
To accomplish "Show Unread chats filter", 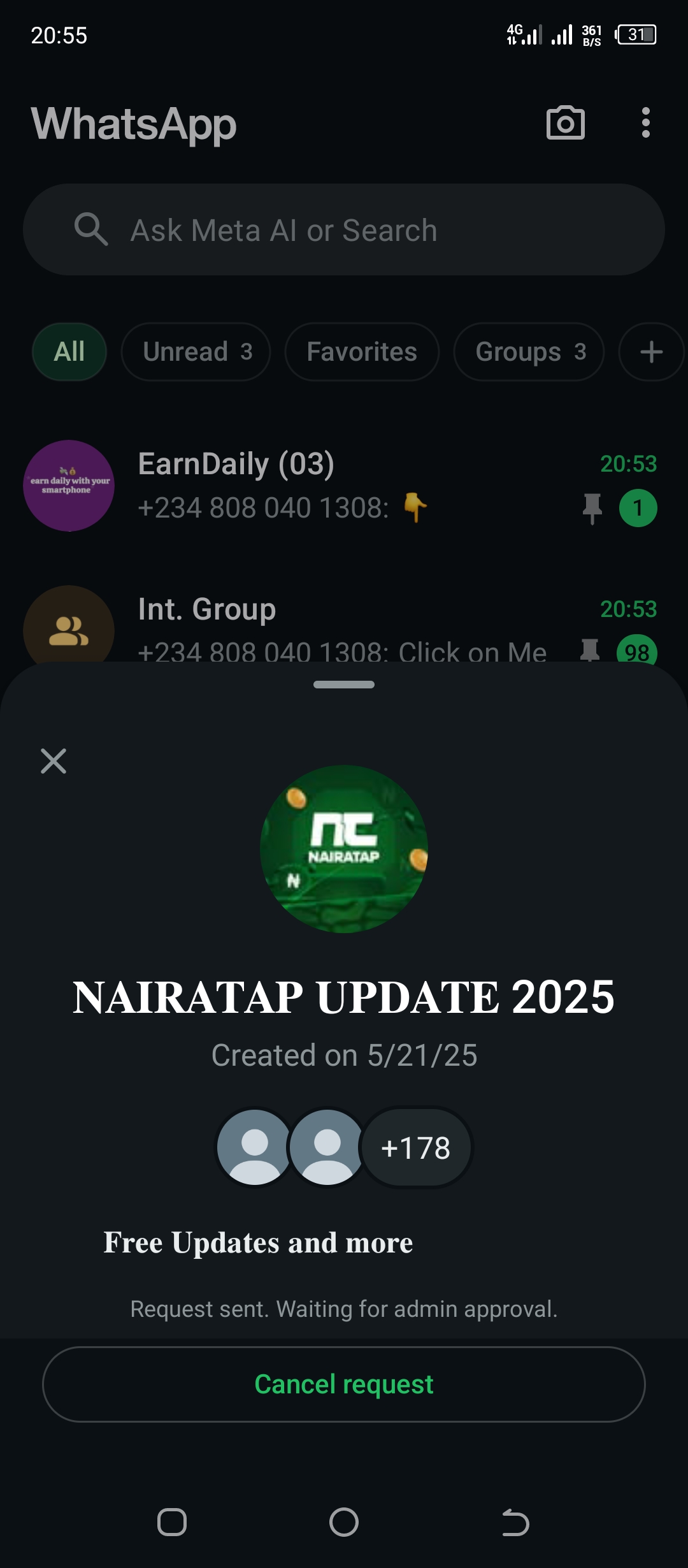I will click(196, 352).
